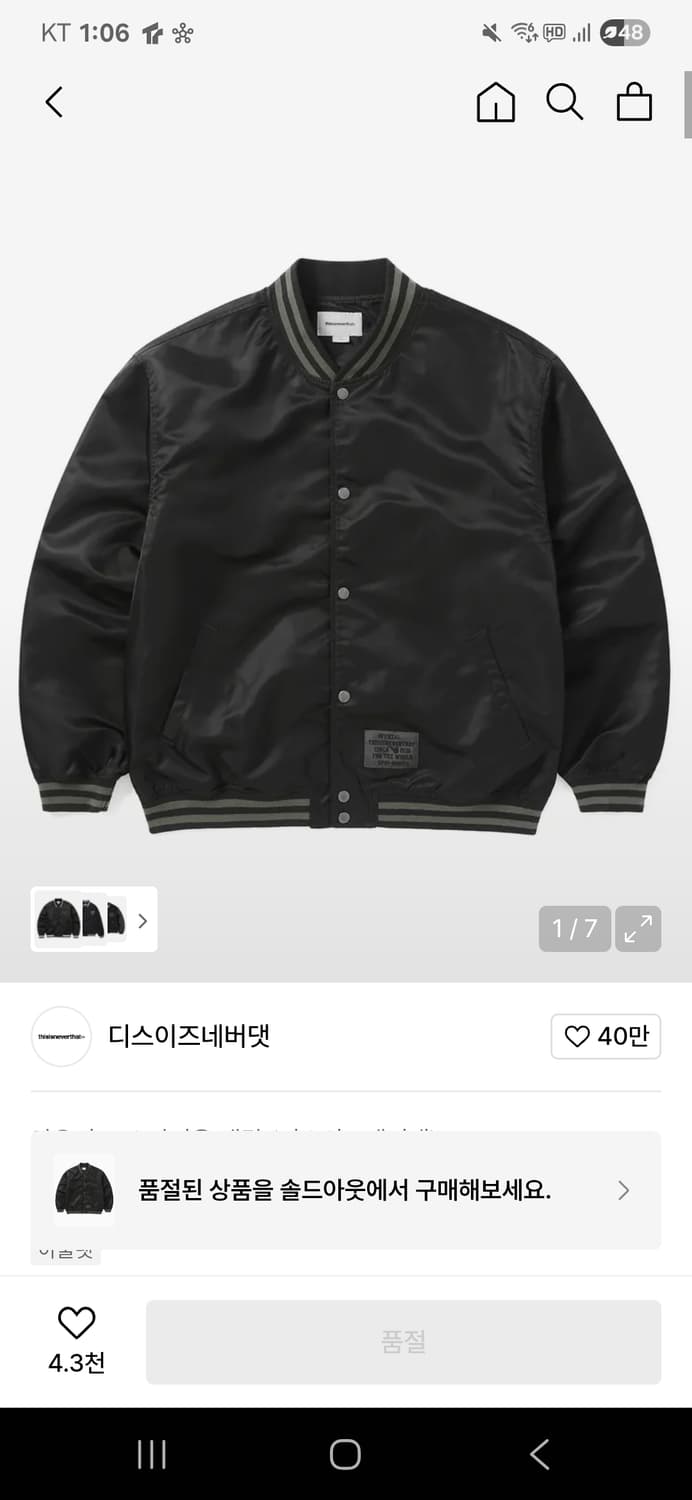The height and width of the screenshot is (1500, 692).
Task: Go to the phone's home screen
Action: coord(345,1455)
